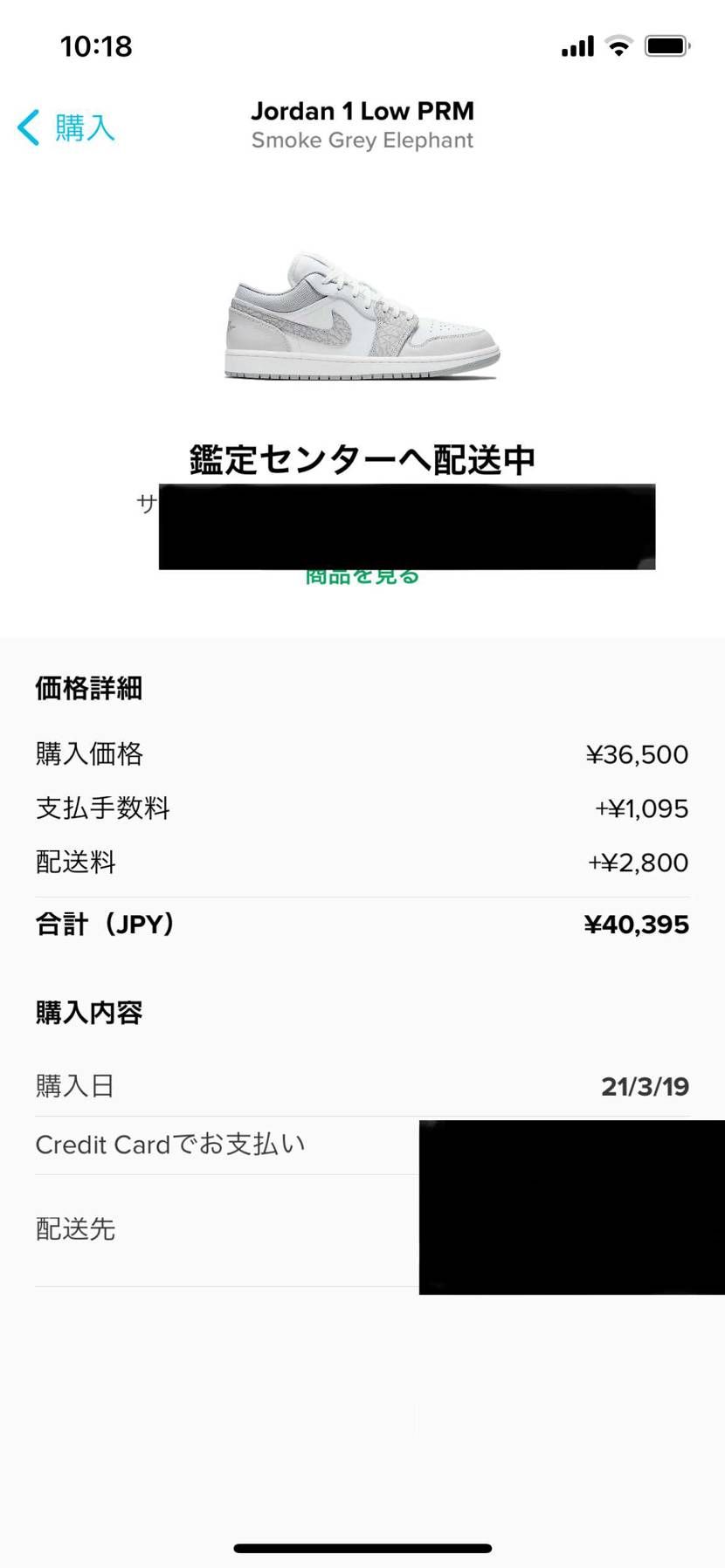Expand the 配送先 shipping address row
The width and height of the screenshot is (725, 1568).
pos(75,1229)
